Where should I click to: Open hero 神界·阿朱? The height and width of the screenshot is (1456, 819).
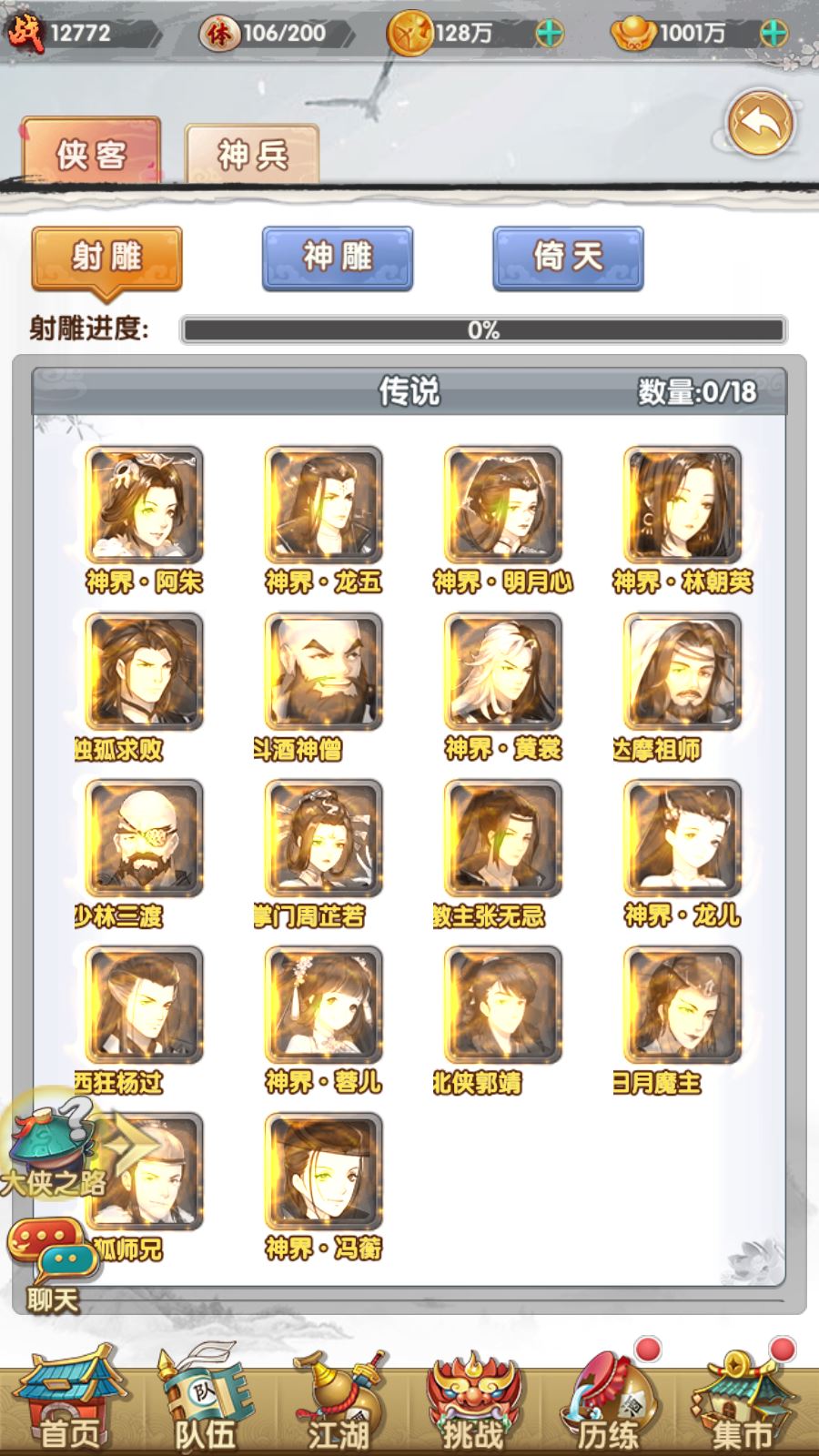[144, 505]
